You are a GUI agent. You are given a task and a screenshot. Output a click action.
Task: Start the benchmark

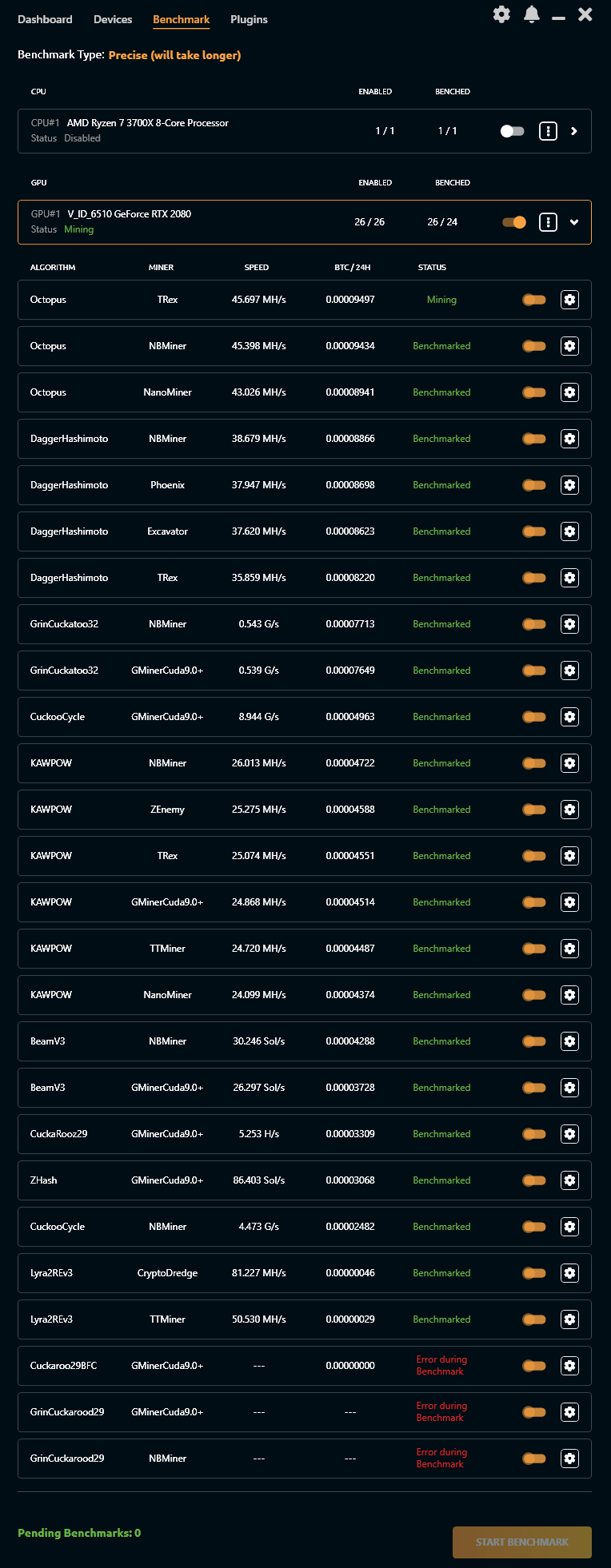coord(521,1542)
